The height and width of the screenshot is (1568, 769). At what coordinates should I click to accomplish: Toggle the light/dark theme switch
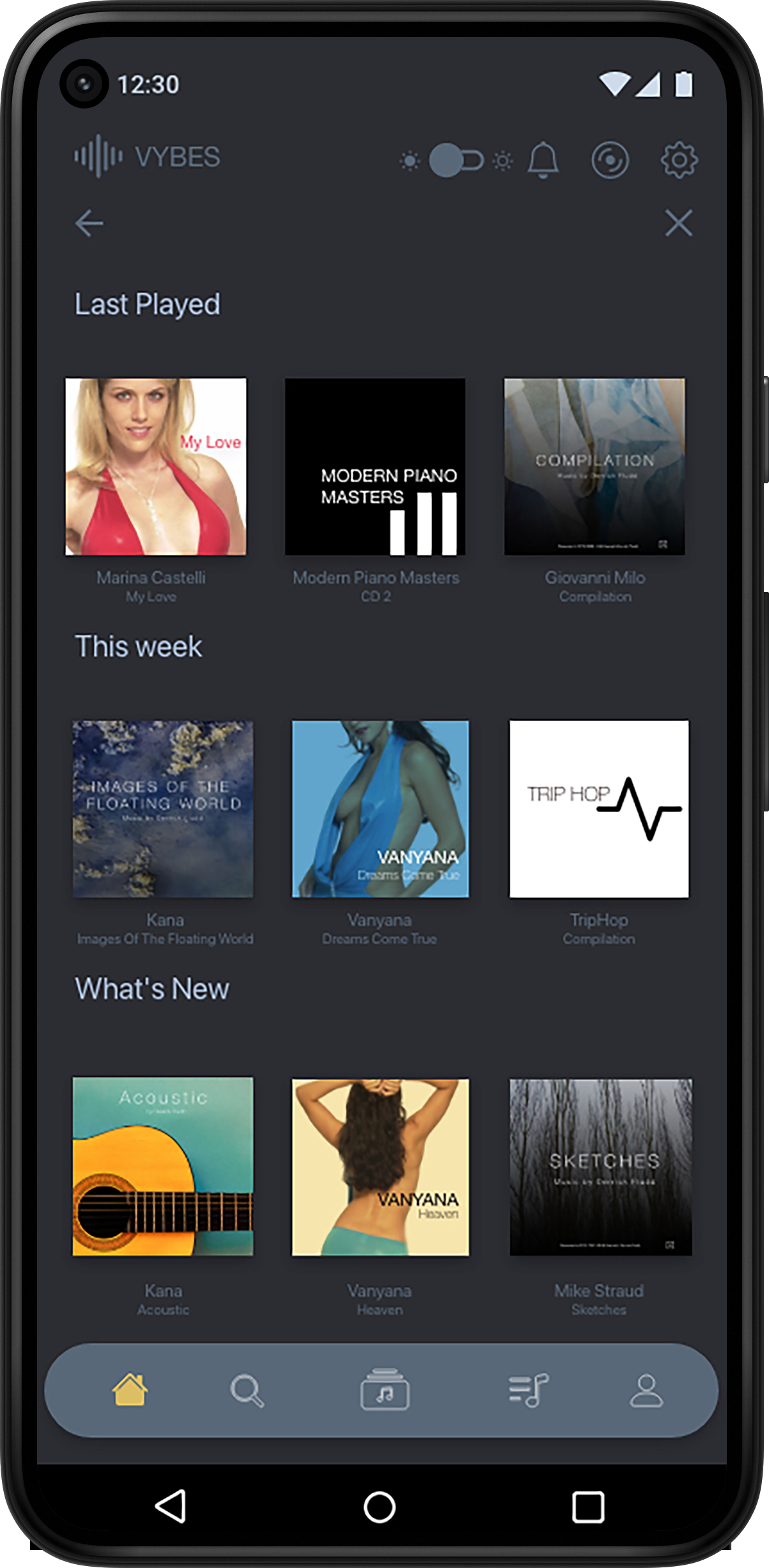(x=456, y=160)
